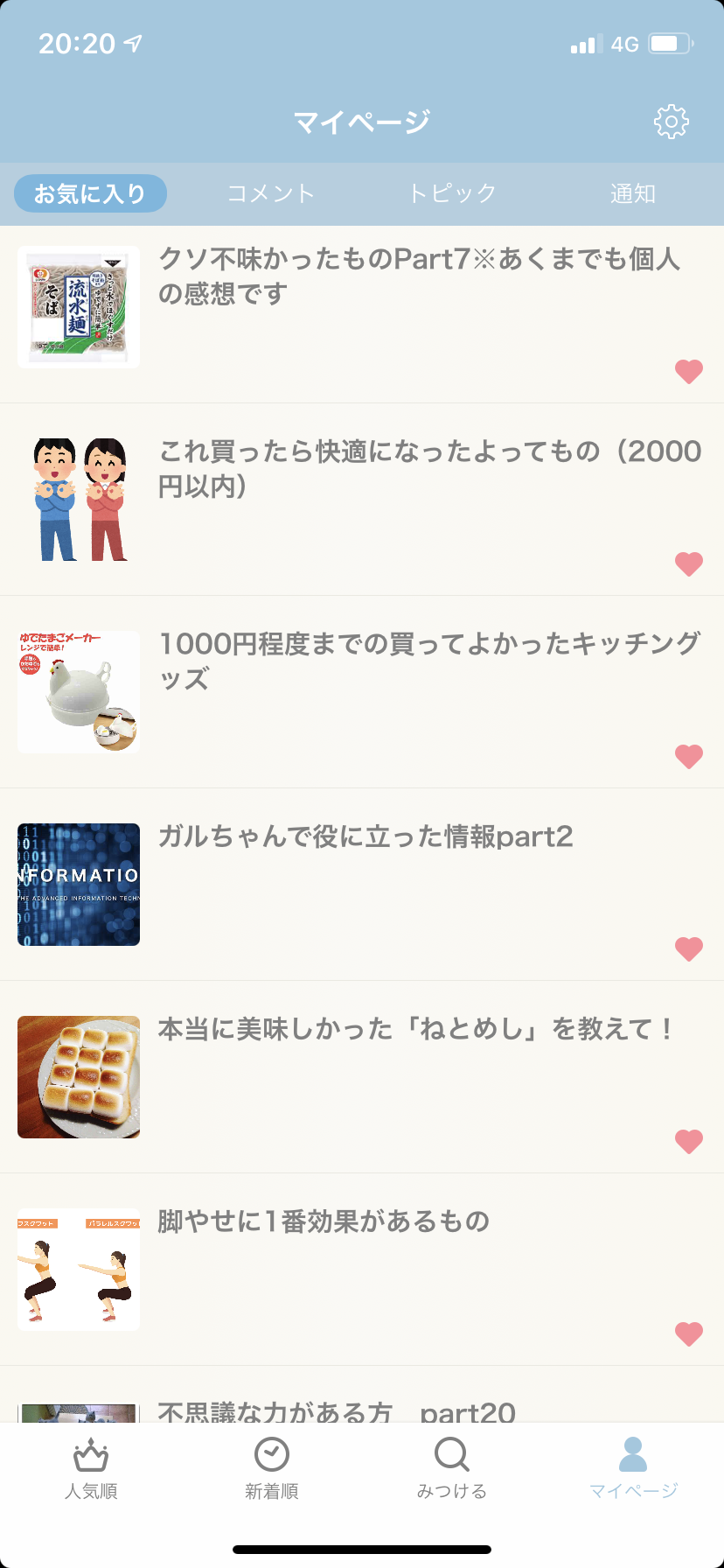Tap the 流水麺 soba thumbnail image
Image resolution: width=724 pixels, height=1568 pixels.
coord(78,306)
